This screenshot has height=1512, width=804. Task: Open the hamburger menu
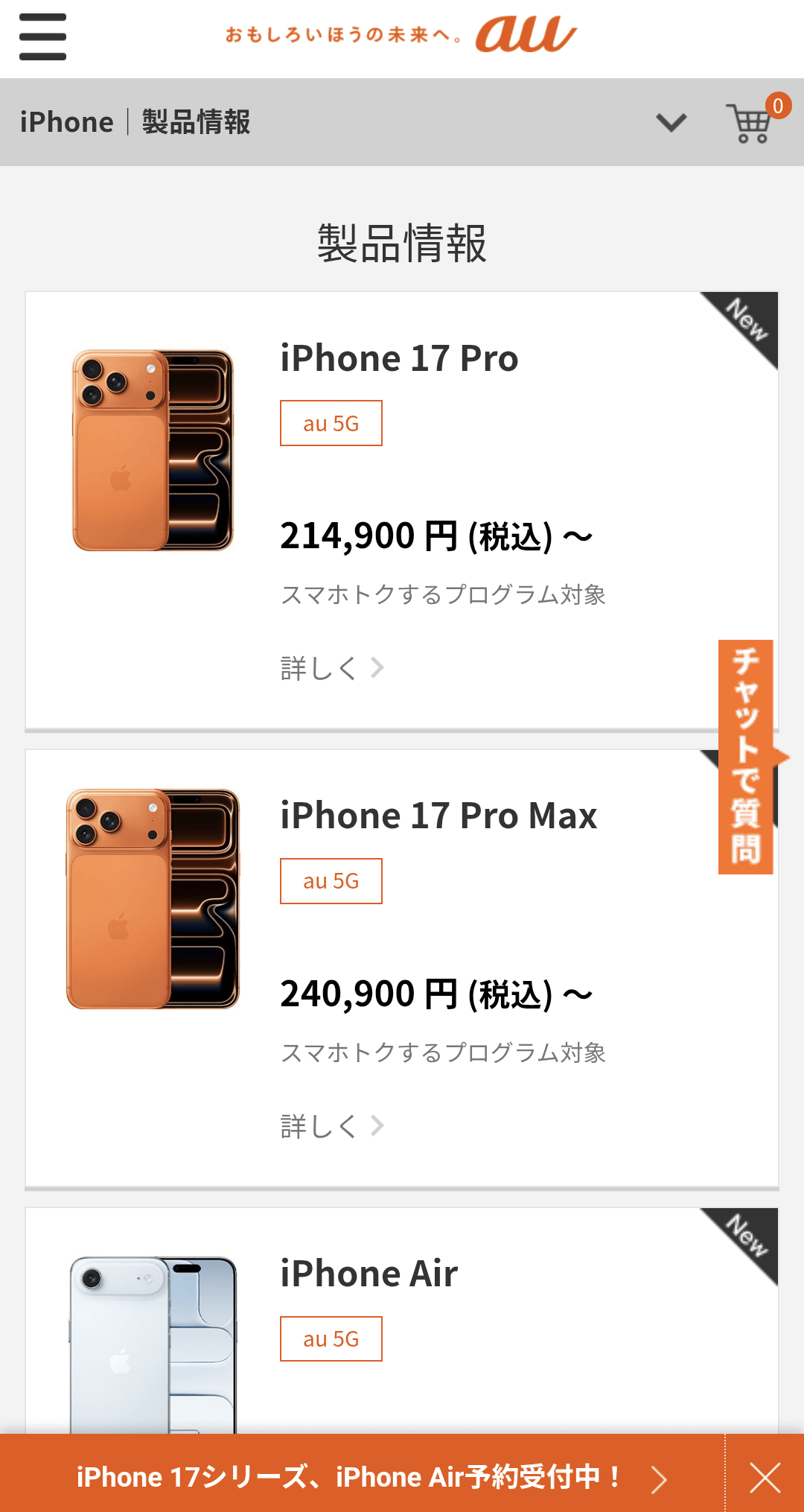point(42,37)
